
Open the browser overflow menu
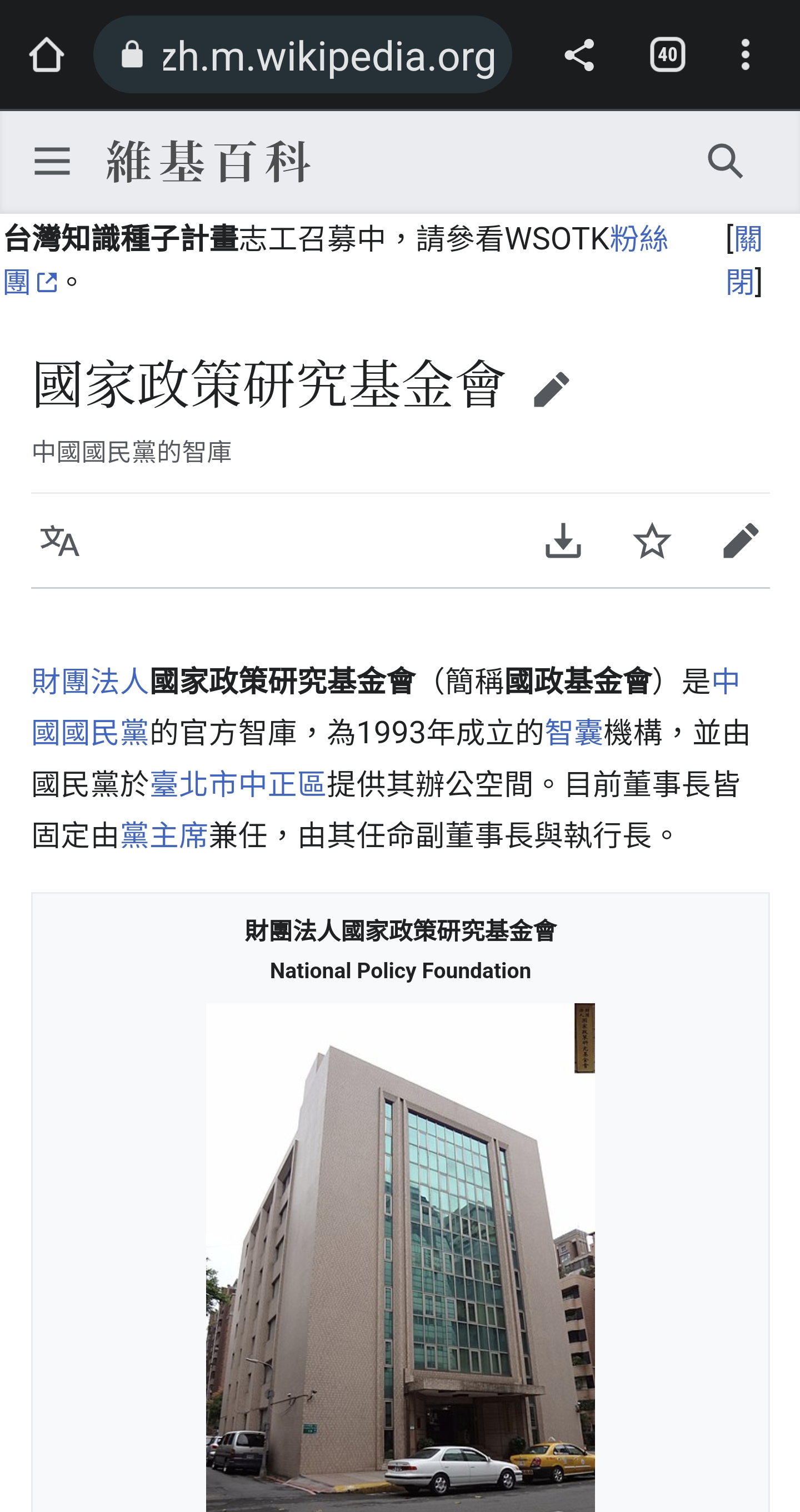click(x=745, y=54)
